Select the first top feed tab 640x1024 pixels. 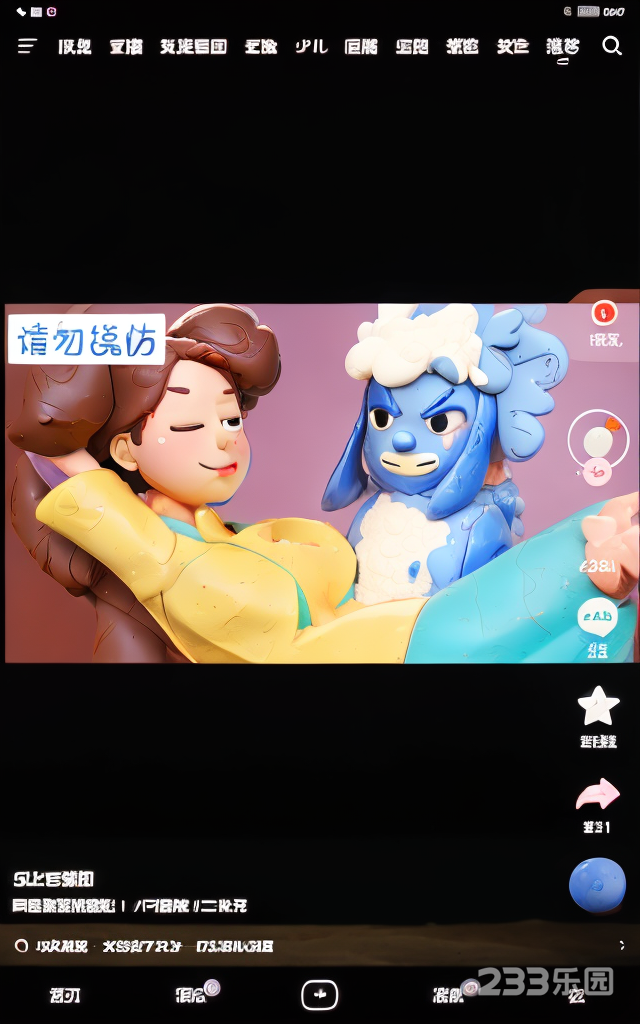(75, 46)
